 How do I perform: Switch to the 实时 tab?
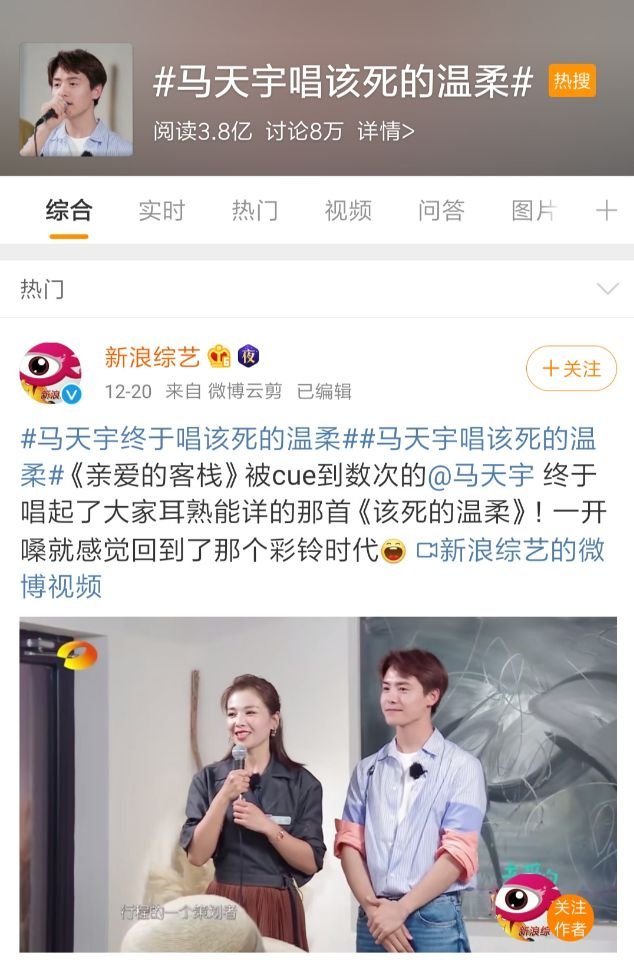click(162, 210)
